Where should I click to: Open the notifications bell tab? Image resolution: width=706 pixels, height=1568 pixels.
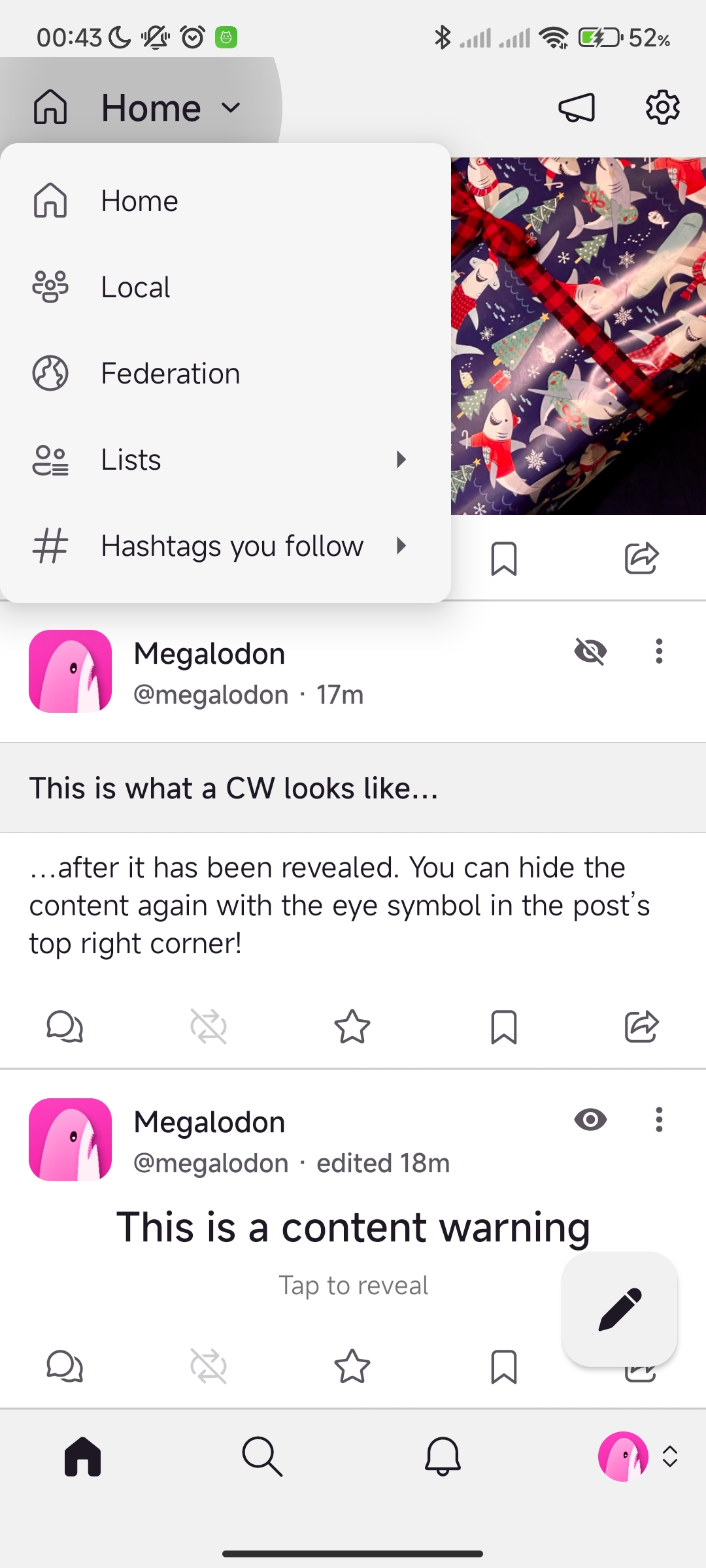443,1456
